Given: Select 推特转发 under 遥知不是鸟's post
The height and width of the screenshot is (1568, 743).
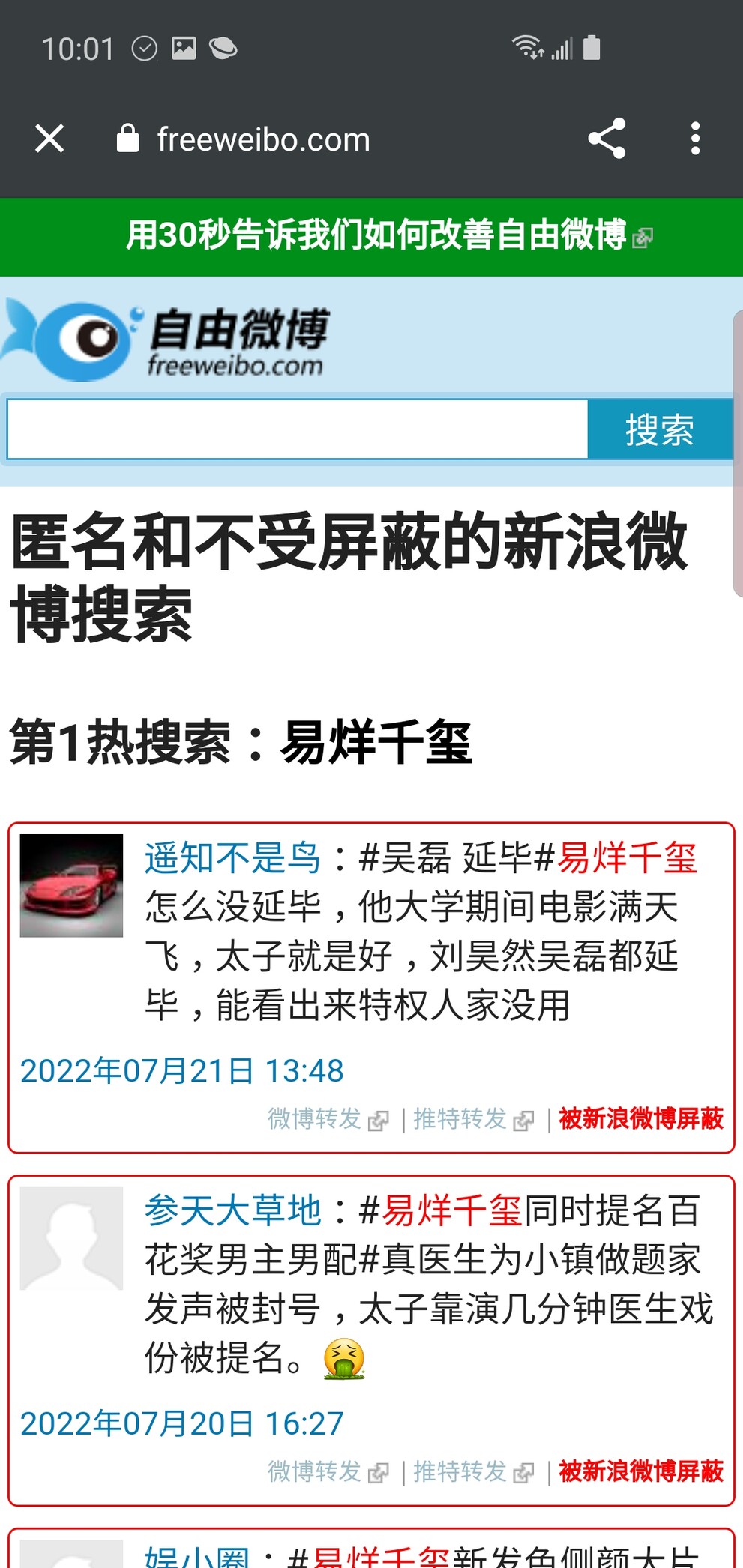Looking at the screenshot, I should pyautogui.click(x=474, y=1119).
